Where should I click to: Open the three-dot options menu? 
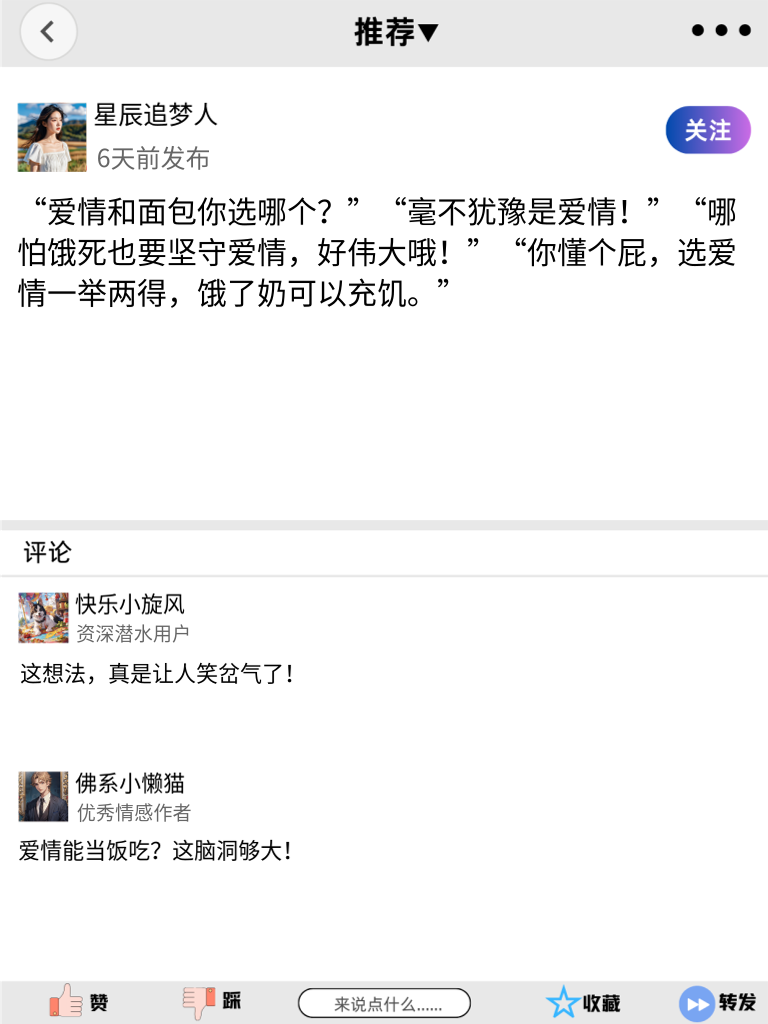click(x=720, y=30)
